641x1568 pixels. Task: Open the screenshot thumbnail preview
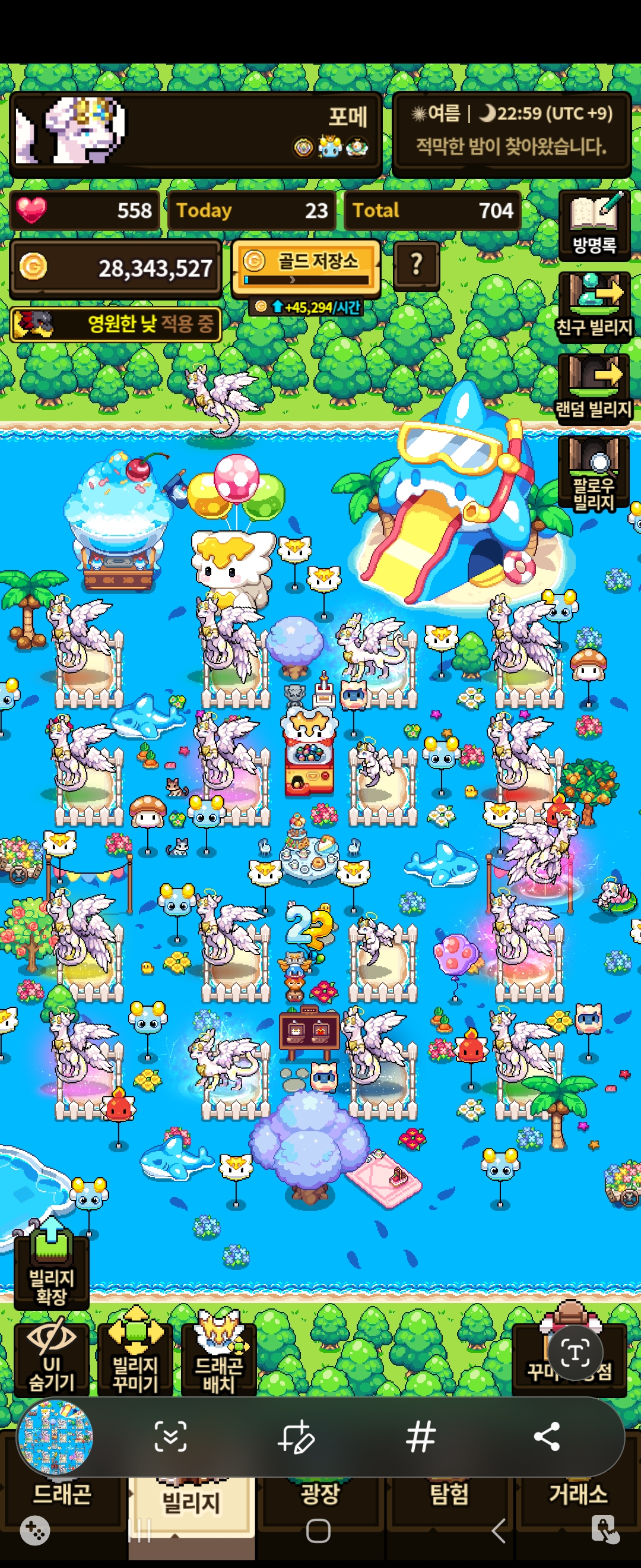click(55, 1437)
